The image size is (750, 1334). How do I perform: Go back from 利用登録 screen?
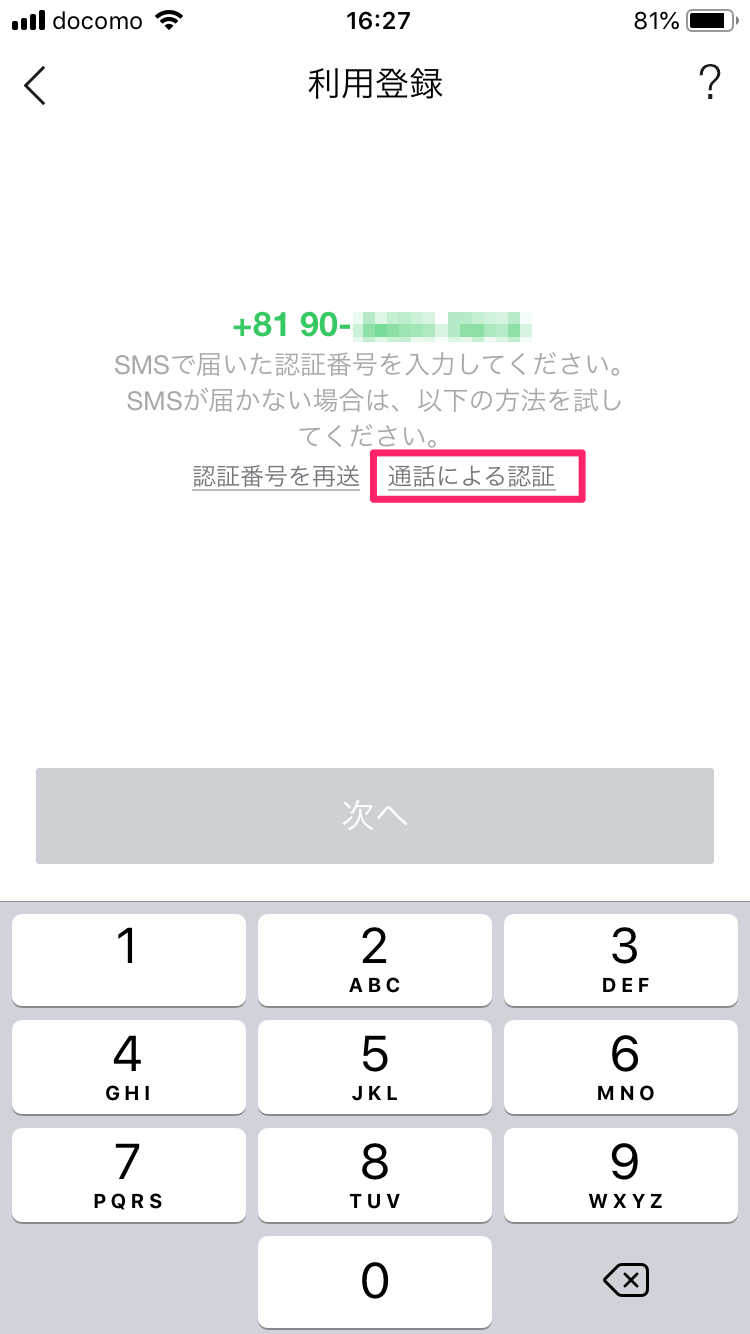click(36, 85)
